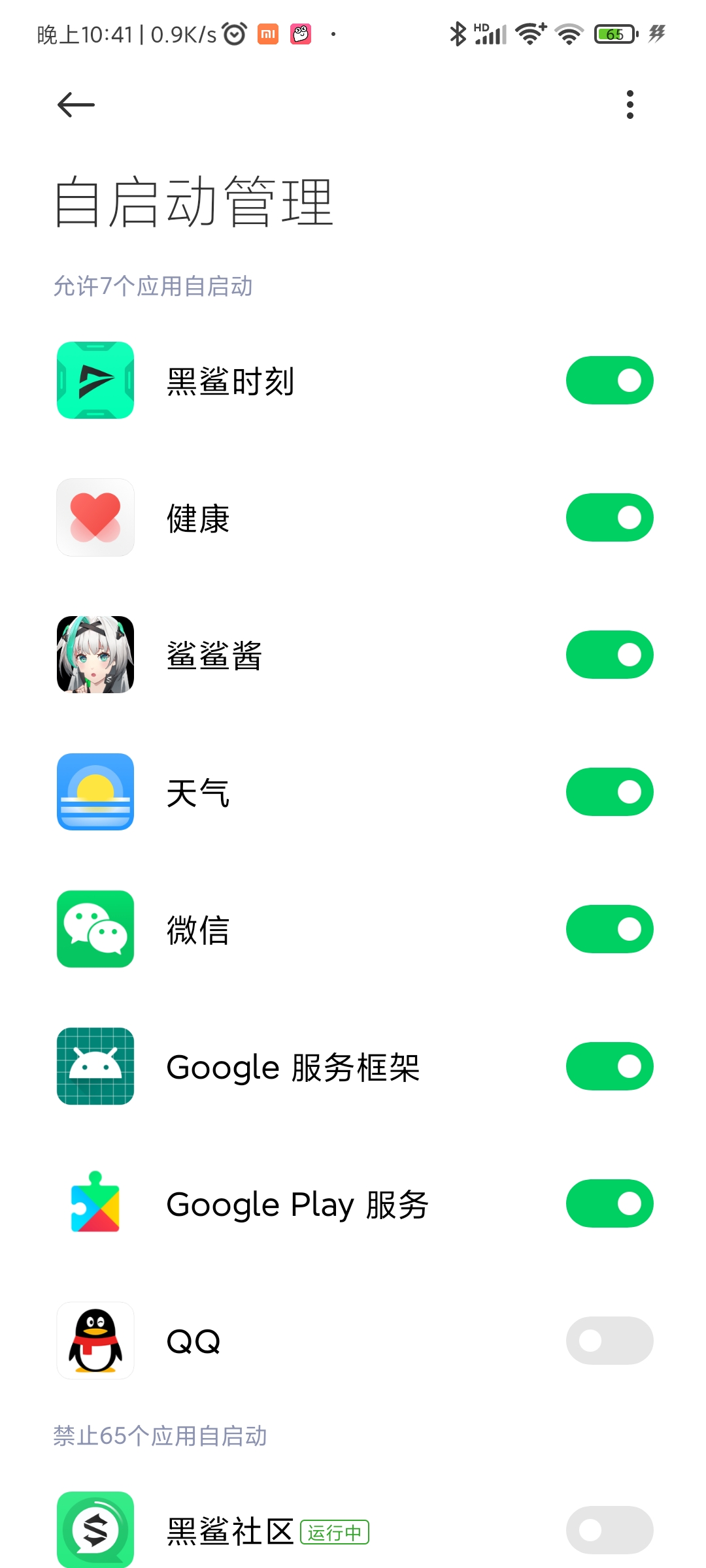The image size is (706, 1568).
Task: Go back from 自启动管理
Action: tap(76, 105)
